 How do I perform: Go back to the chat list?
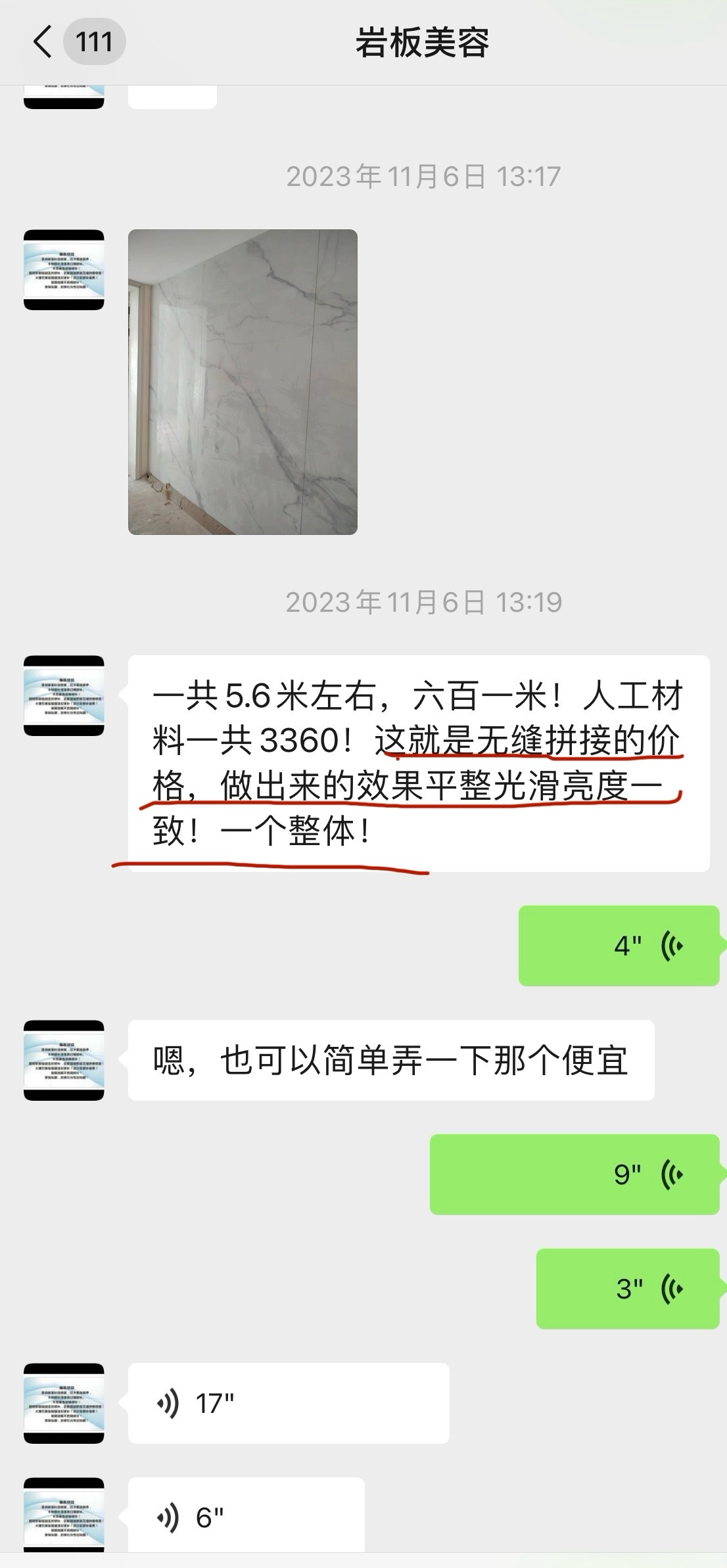43,43
